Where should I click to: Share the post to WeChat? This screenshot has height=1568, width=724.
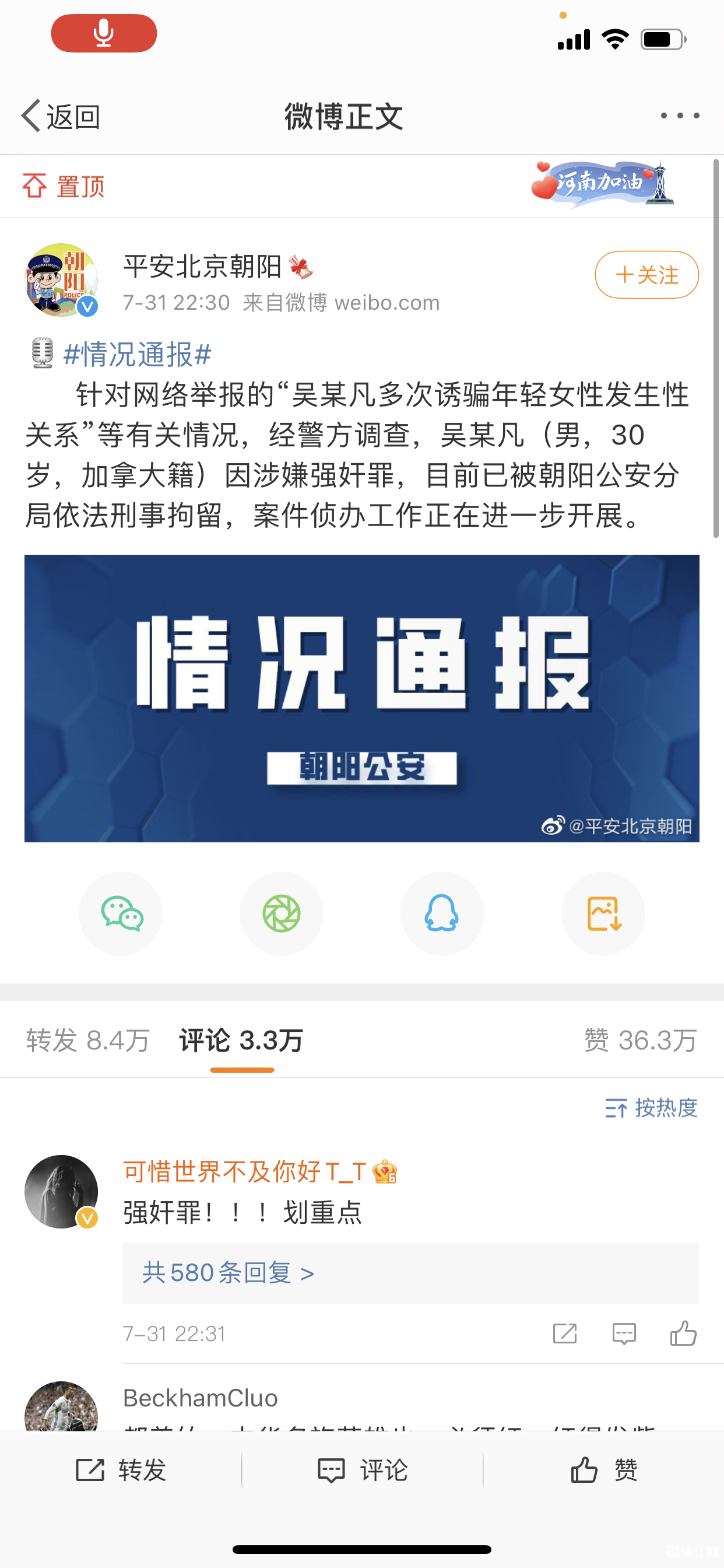[x=121, y=913]
